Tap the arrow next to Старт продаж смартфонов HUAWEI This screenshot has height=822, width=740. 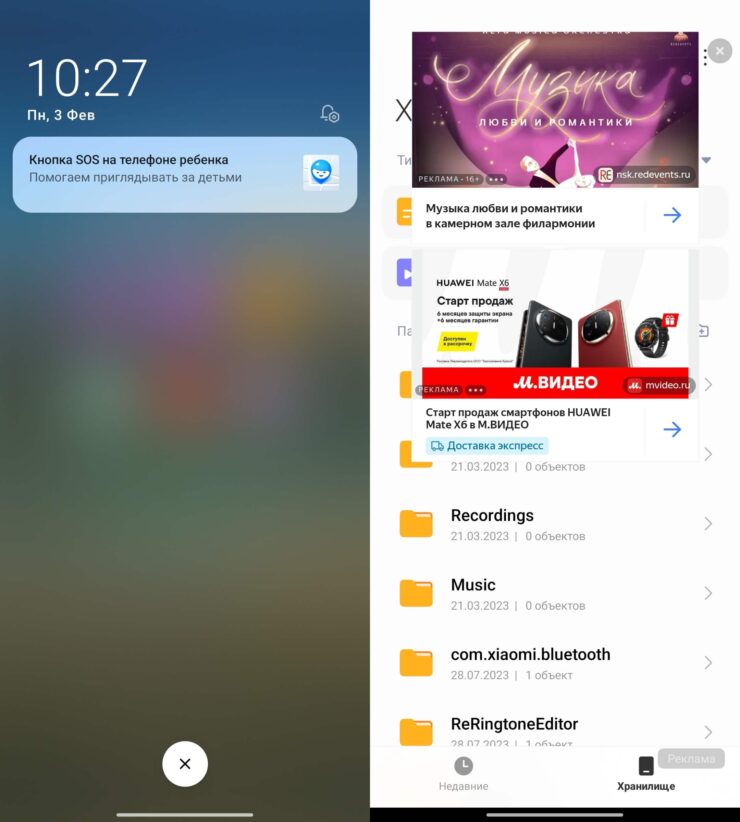point(672,429)
